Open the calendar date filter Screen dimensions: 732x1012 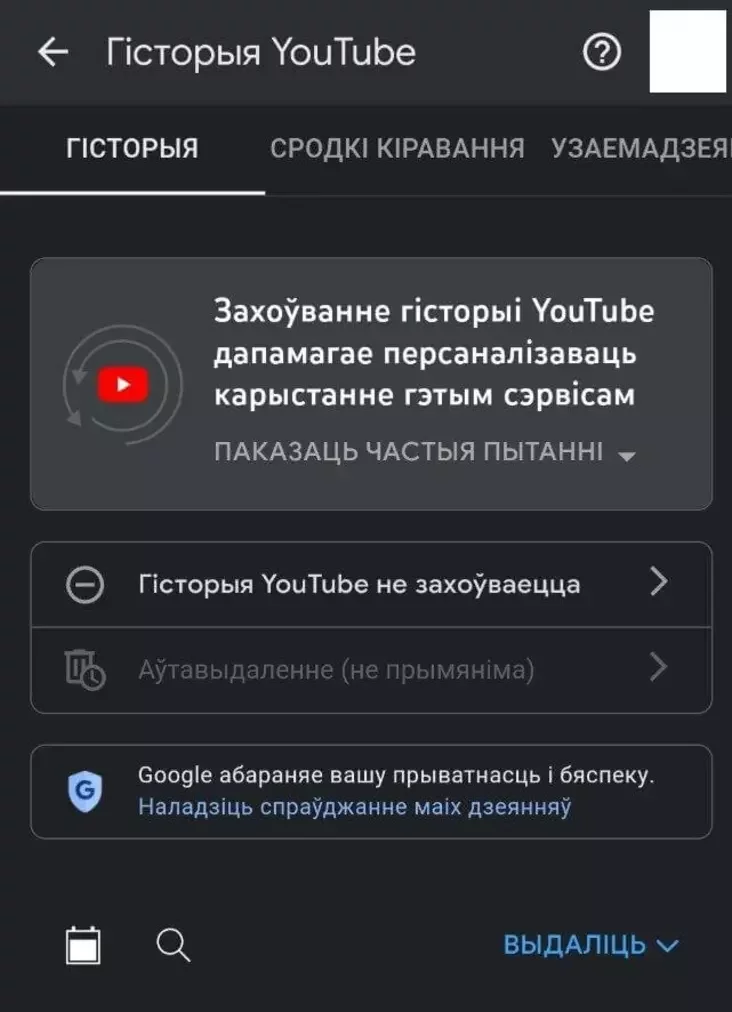83,944
